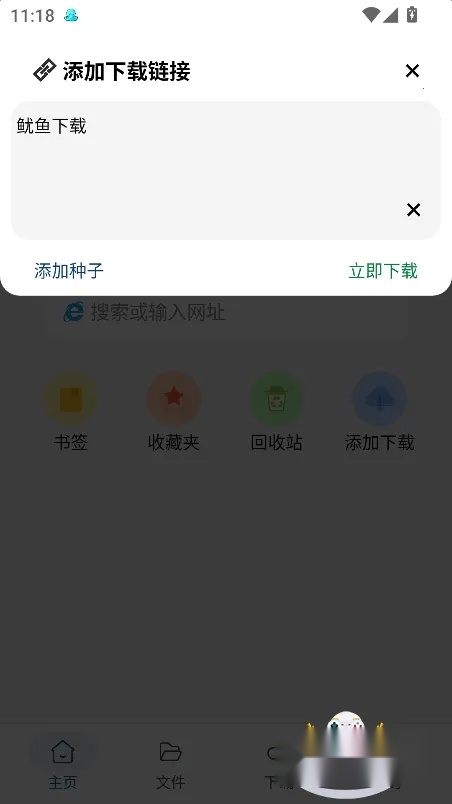Clear the text in the link field
This screenshot has height=804, width=452.
coord(413,210)
